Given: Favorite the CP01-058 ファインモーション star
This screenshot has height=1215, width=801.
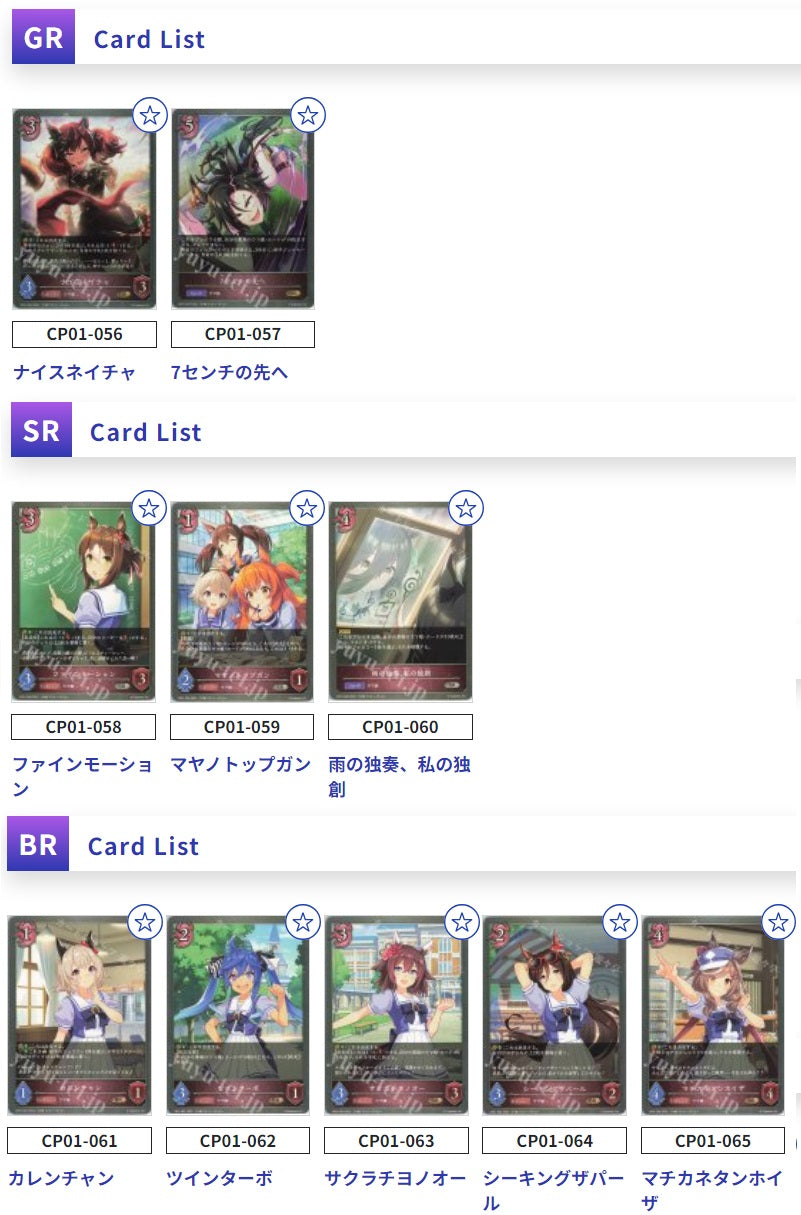Looking at the screenshot, I should [x=149, y=508].
